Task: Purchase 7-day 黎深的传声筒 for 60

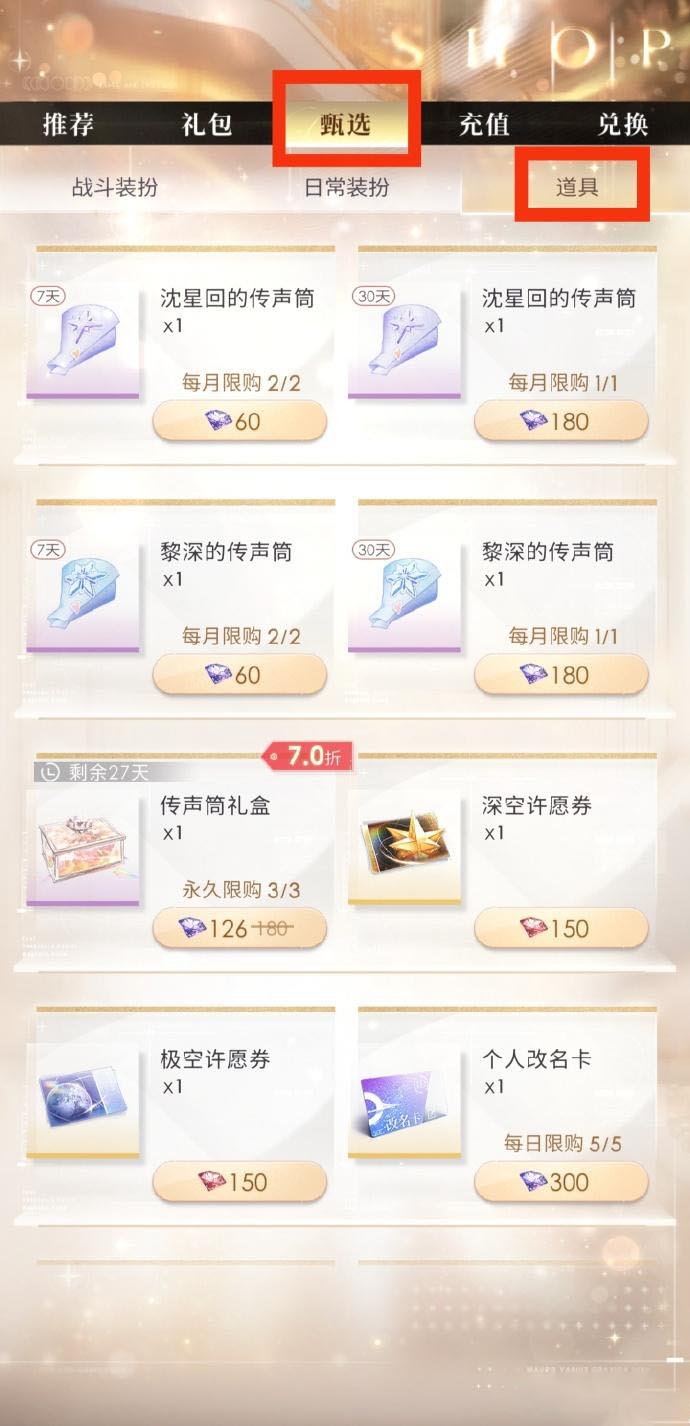Action: pyautogui.click(x=239, y=675)
